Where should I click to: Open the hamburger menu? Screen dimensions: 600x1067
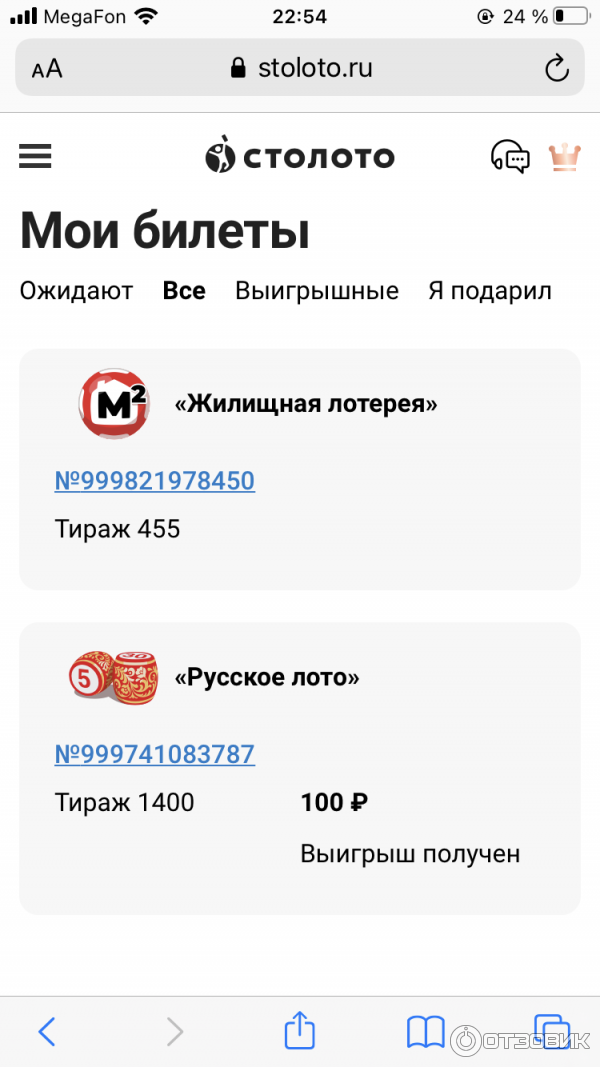click(35, 156)
